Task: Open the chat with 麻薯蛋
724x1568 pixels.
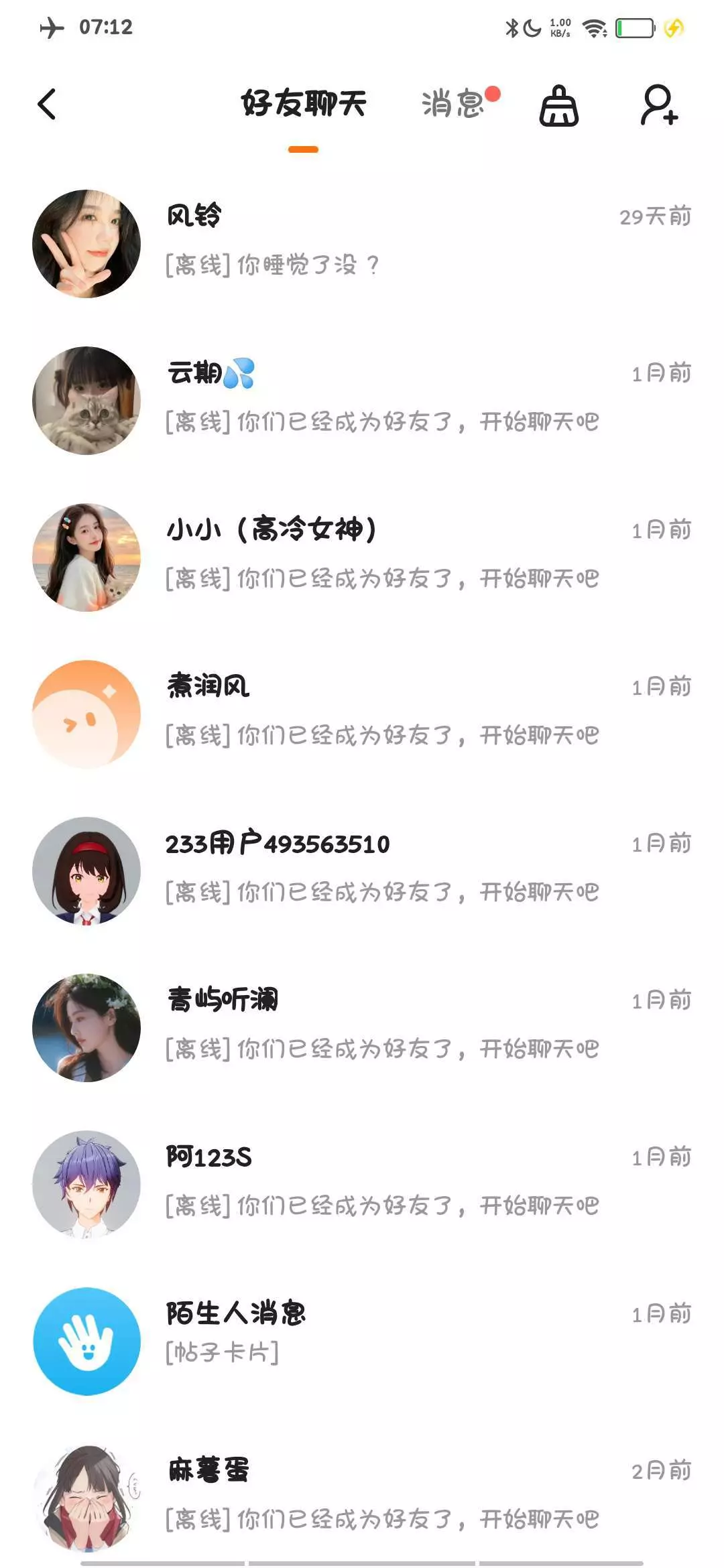Action: [x=362, y=1497]
